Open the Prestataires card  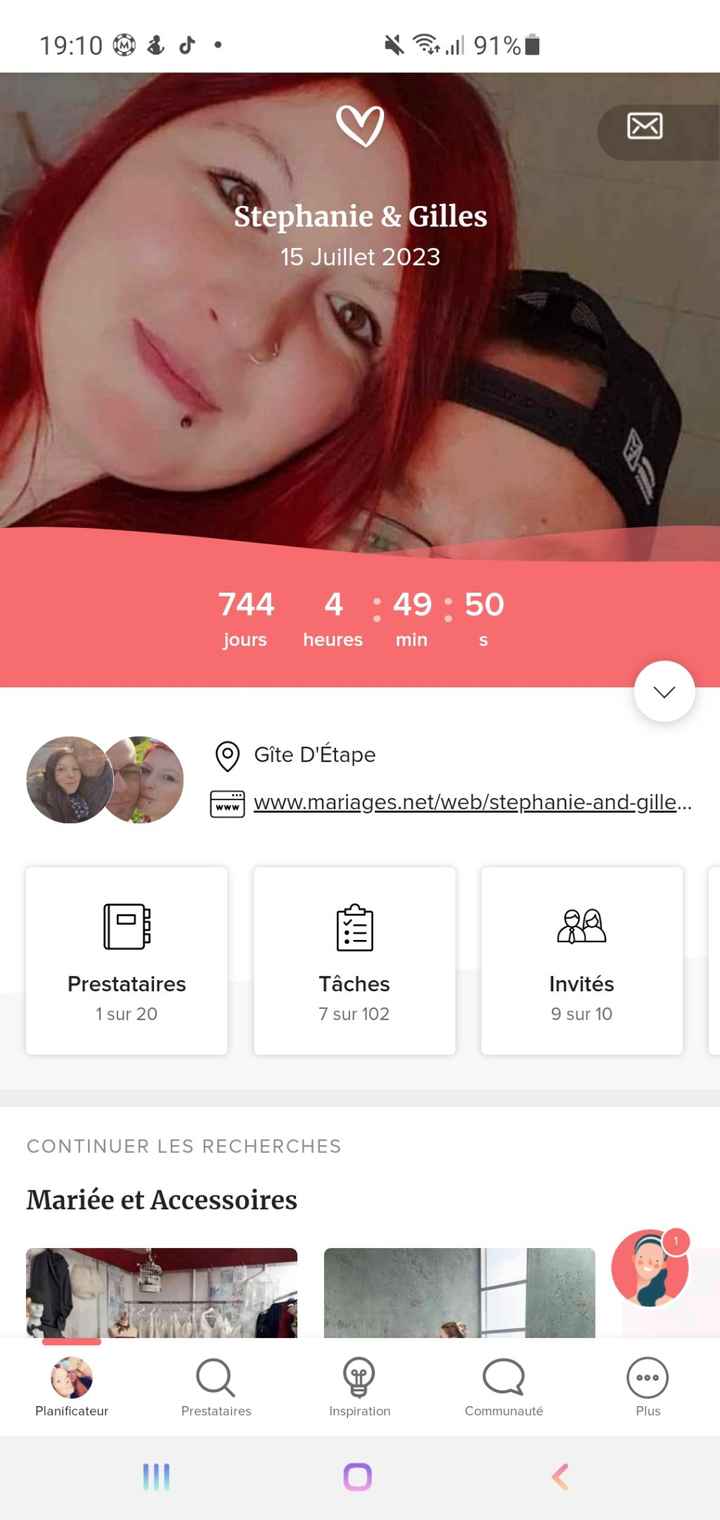(127, 960)
